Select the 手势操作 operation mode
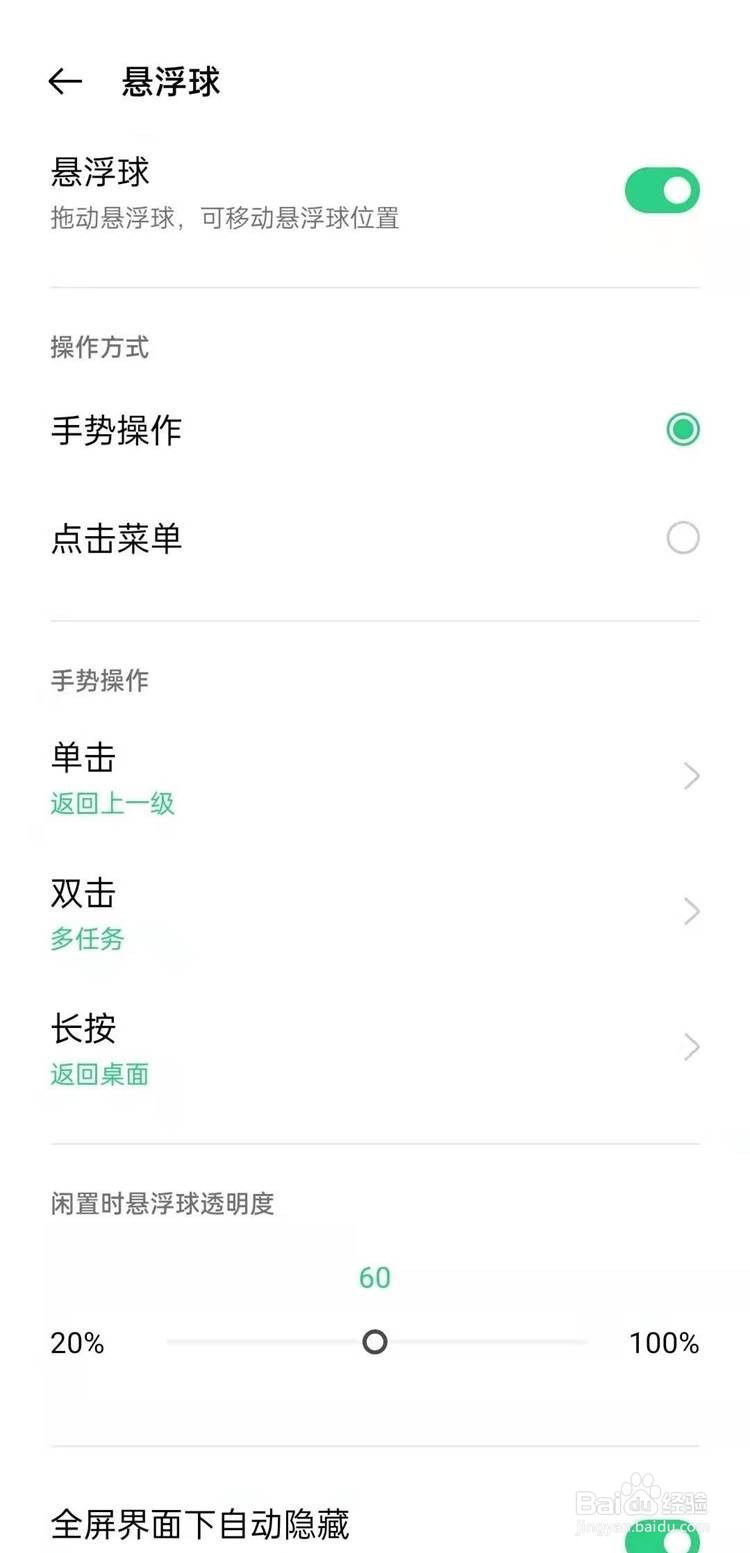Screen dimensions: 750x1553 [x=682, y=430]
